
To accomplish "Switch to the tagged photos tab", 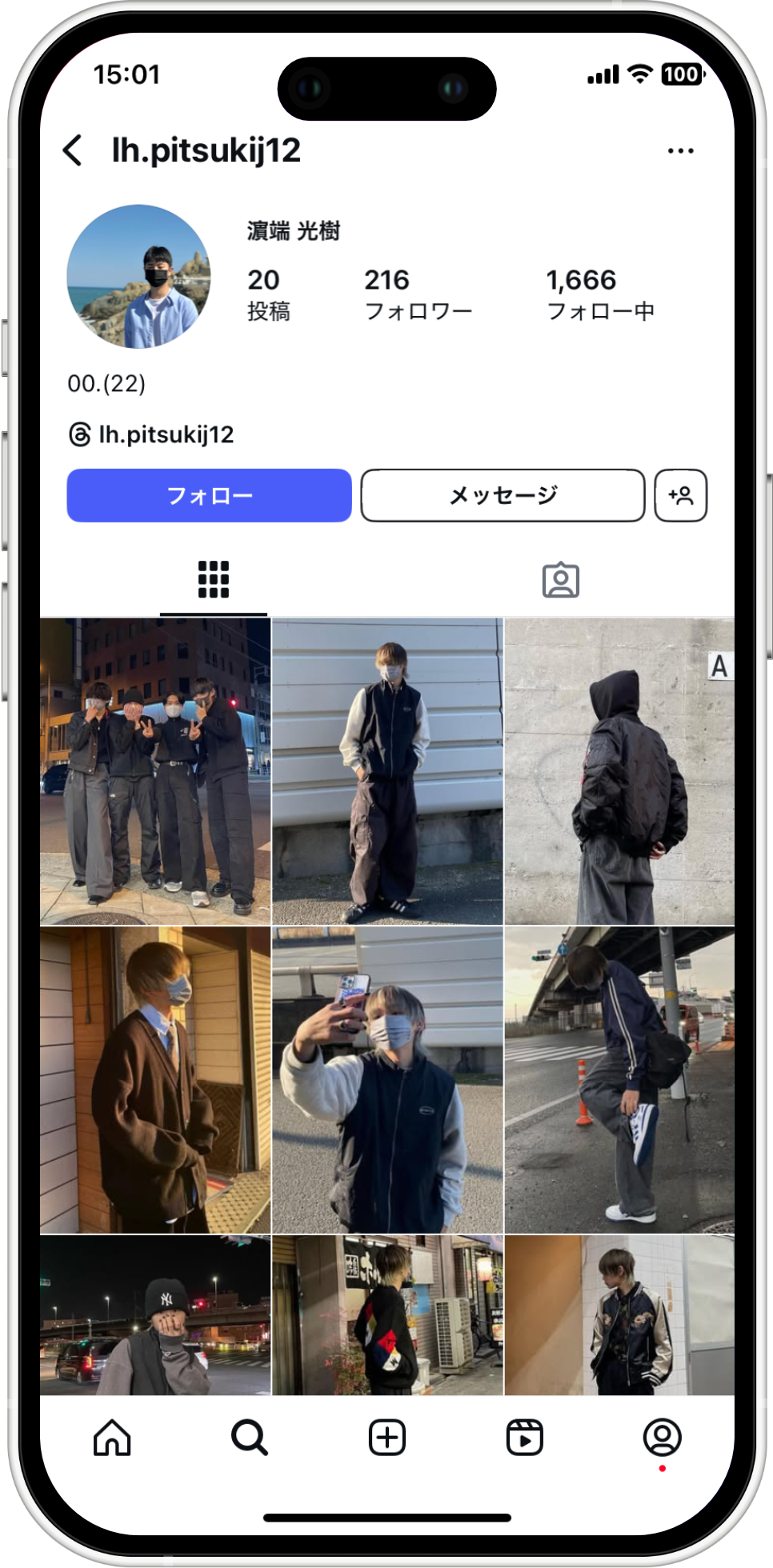I will tap(560, 579).
